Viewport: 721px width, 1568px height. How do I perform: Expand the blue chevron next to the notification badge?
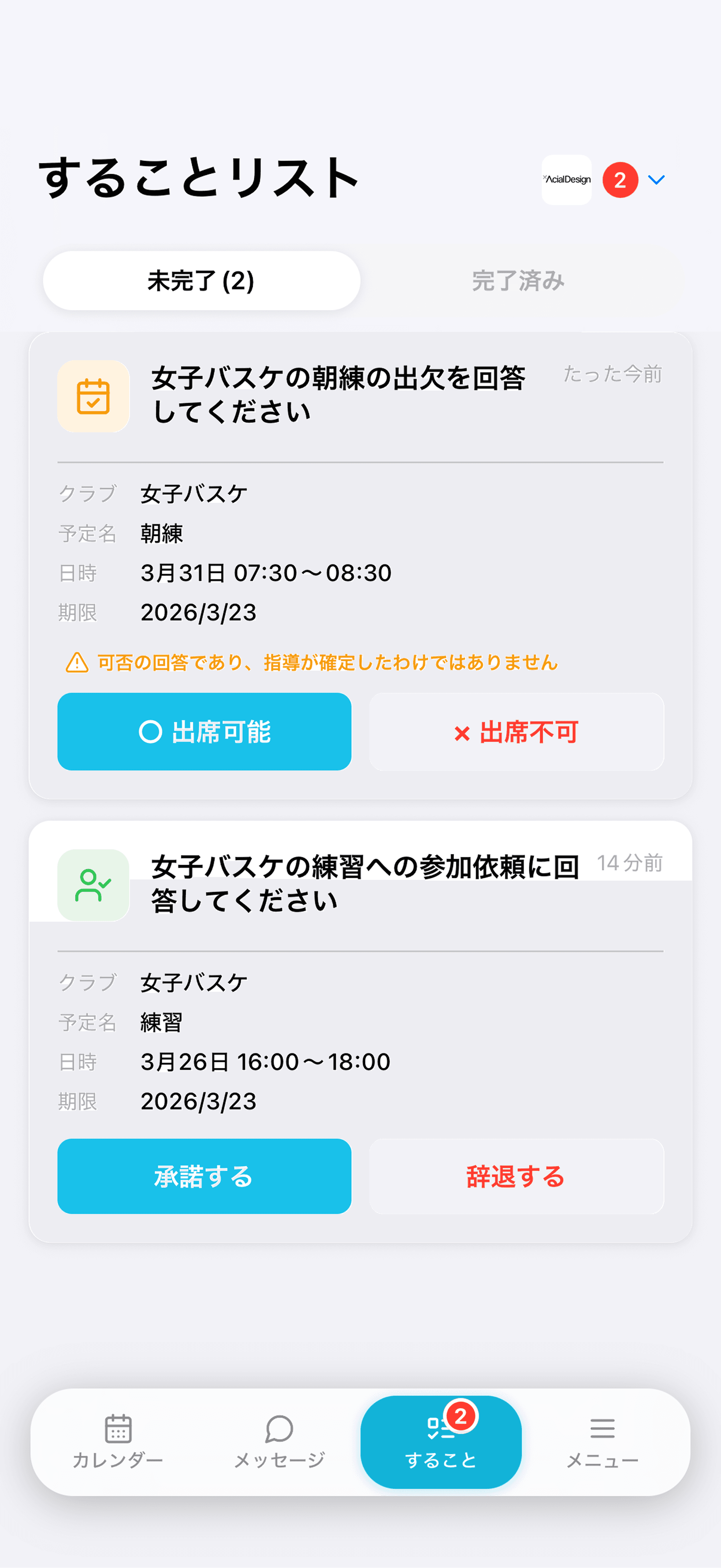(656, 180)
